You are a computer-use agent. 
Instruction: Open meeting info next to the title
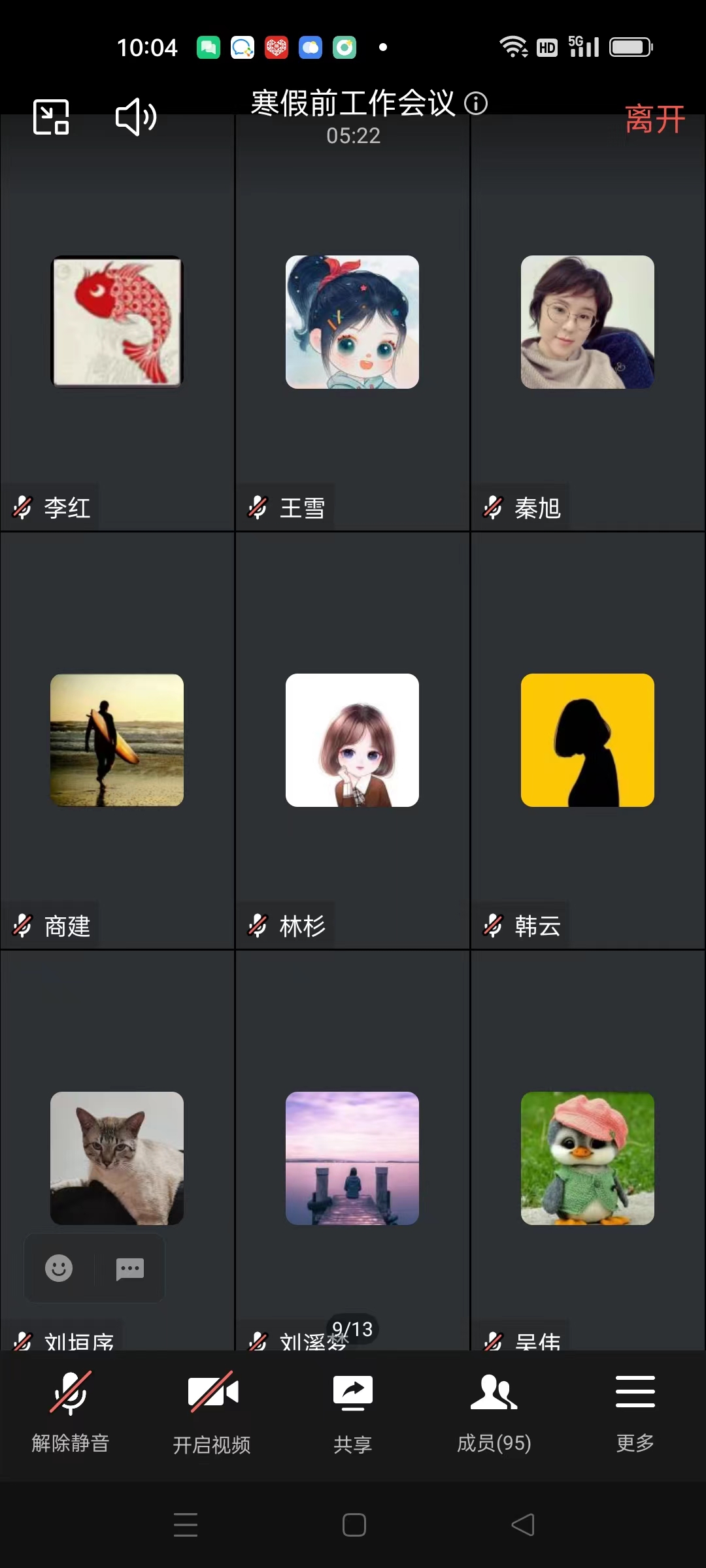476,103
